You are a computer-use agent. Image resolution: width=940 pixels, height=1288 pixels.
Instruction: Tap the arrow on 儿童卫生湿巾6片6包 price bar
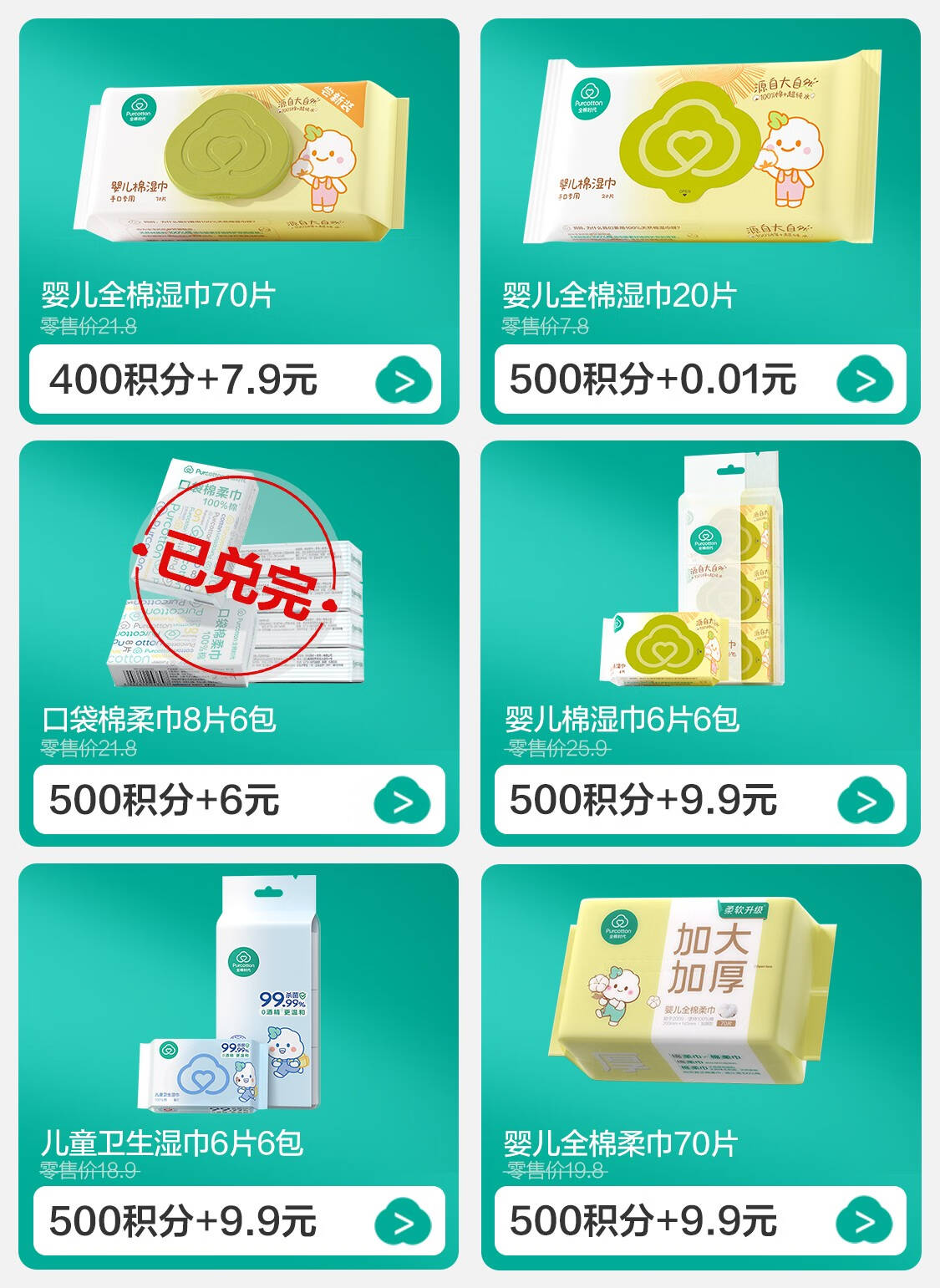click(x=403, y=1222)
